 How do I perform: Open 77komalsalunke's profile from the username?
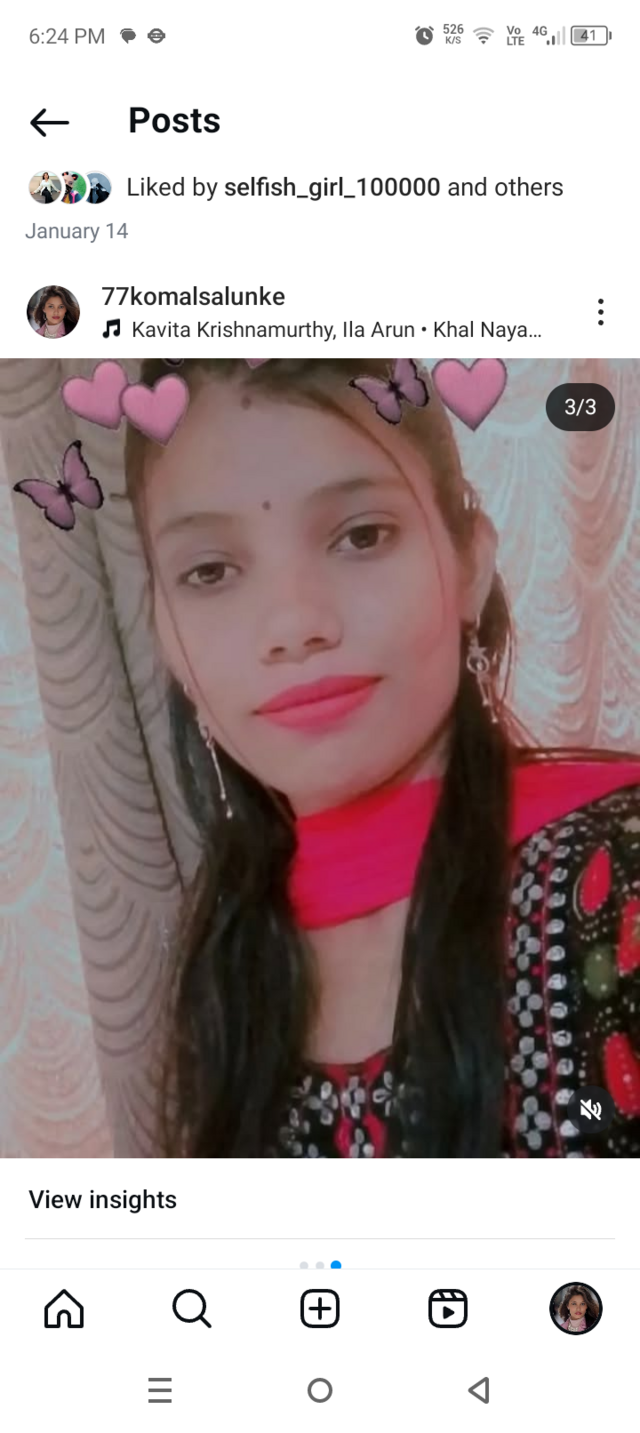[193, 296]
